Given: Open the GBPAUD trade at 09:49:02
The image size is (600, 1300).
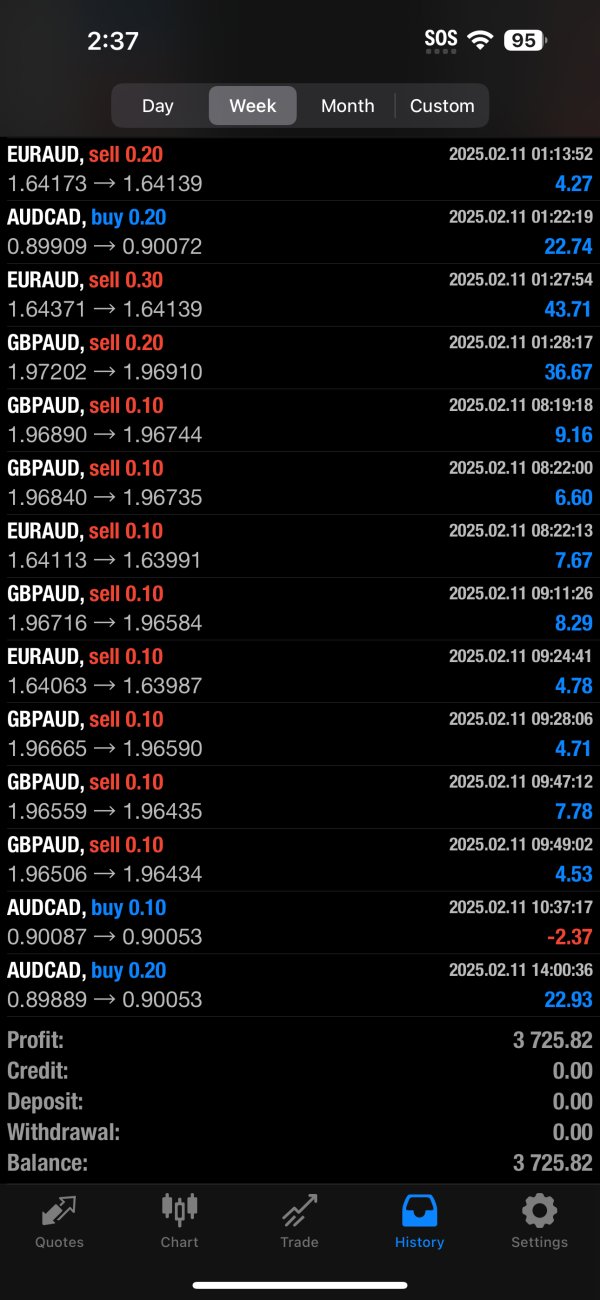Looking at the screenshot, I should (300, 859).
